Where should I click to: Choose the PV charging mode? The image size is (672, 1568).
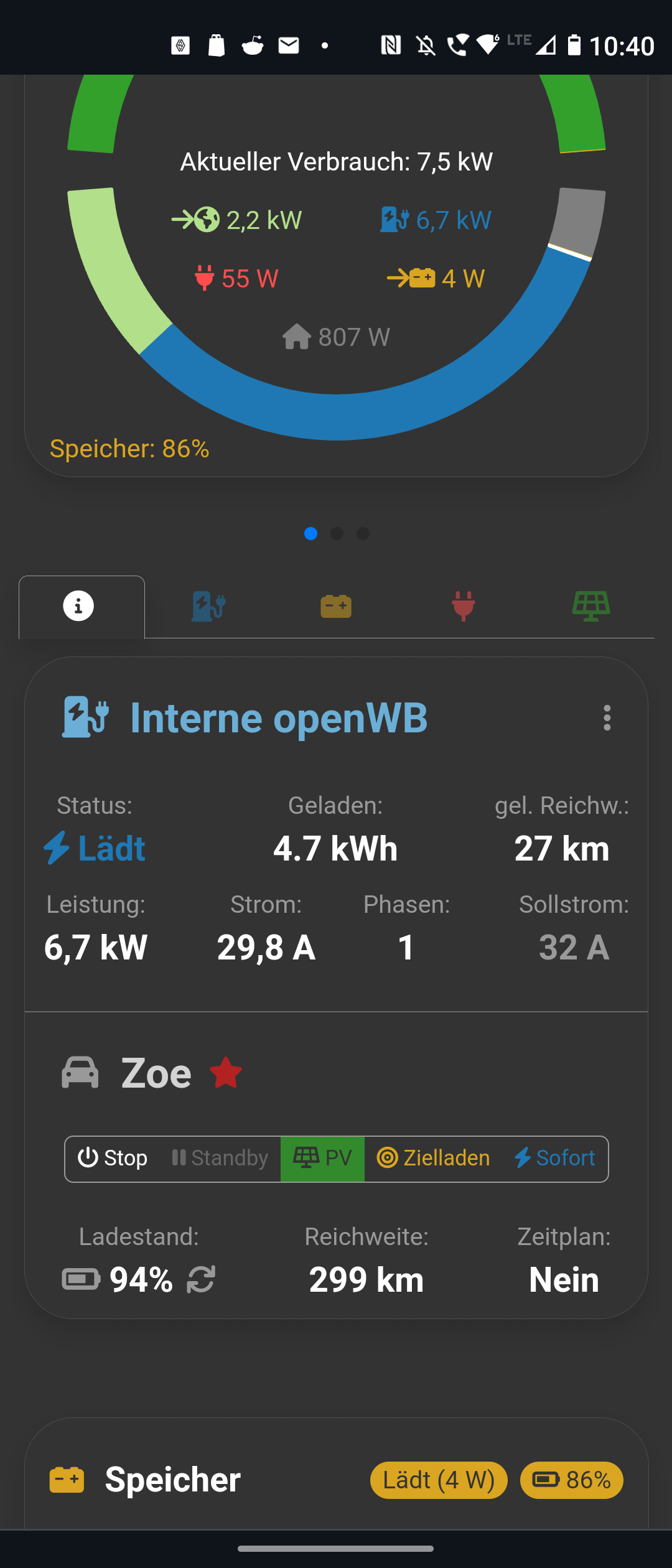point(322,1159)
